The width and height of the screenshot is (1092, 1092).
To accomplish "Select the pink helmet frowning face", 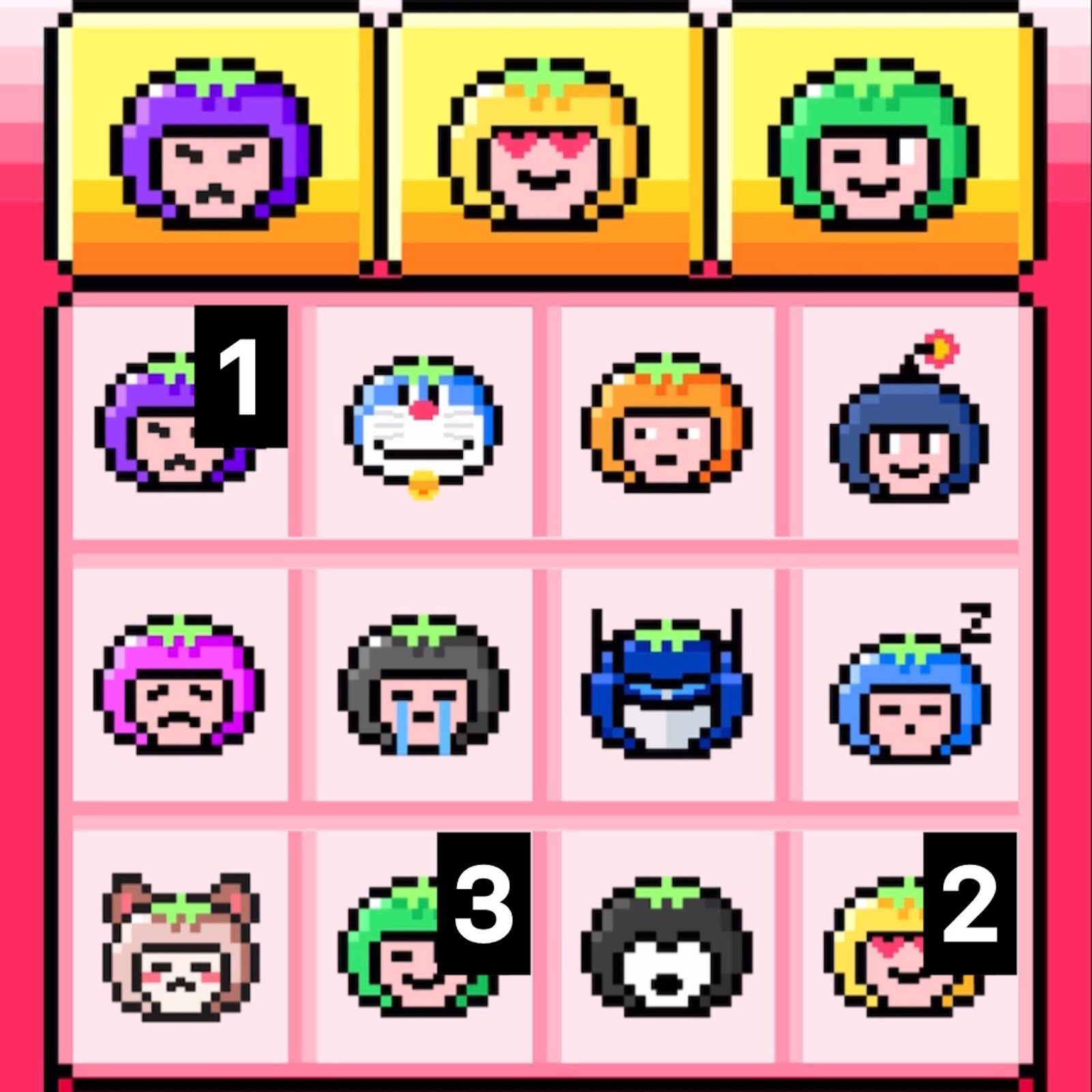I will coord(180,685).
